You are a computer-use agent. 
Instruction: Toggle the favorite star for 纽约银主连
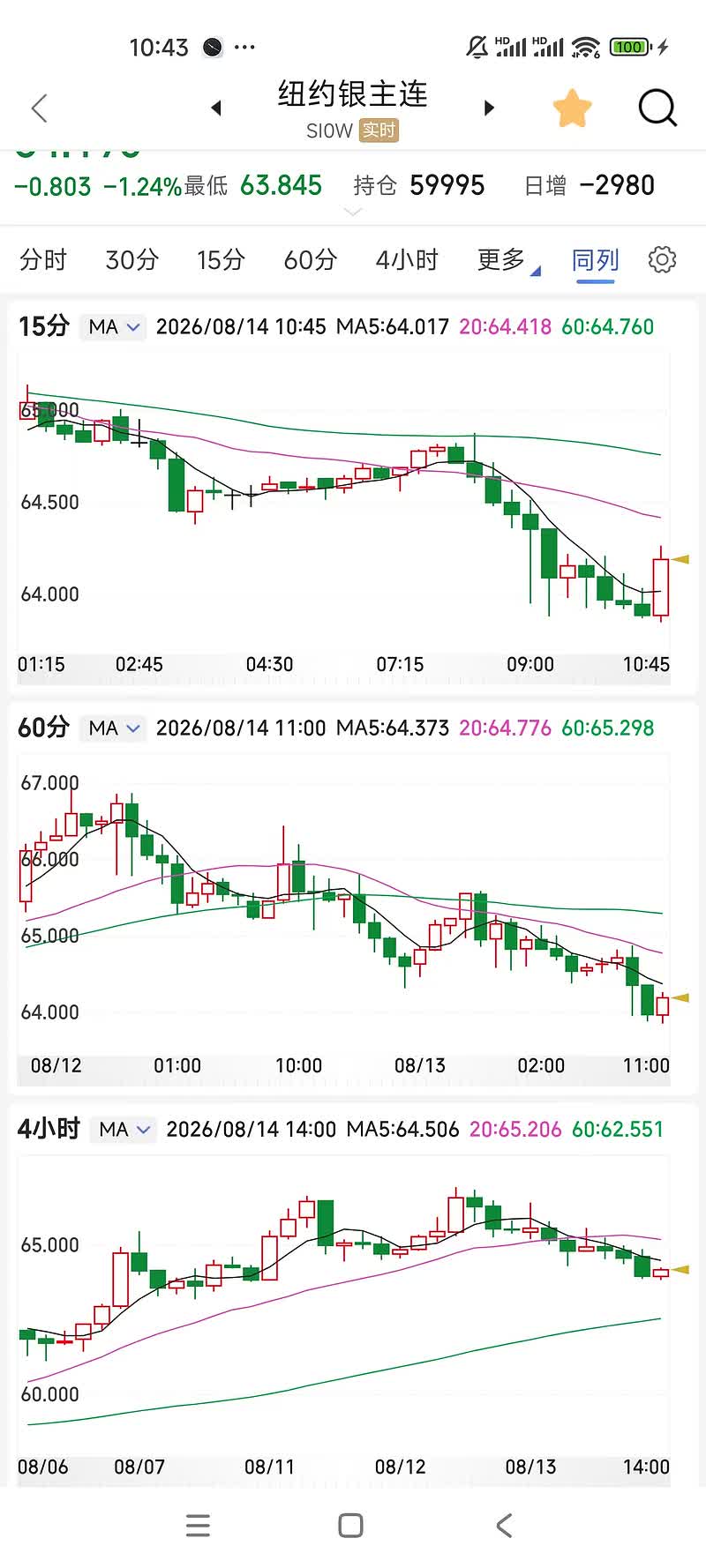572,108
